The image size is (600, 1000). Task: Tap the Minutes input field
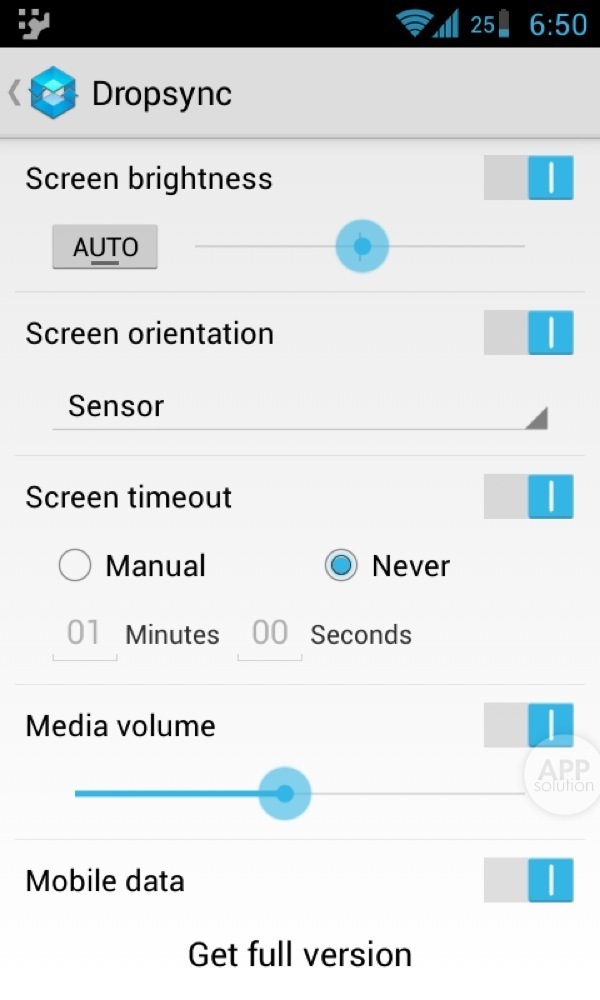click(x=84, y=634)
